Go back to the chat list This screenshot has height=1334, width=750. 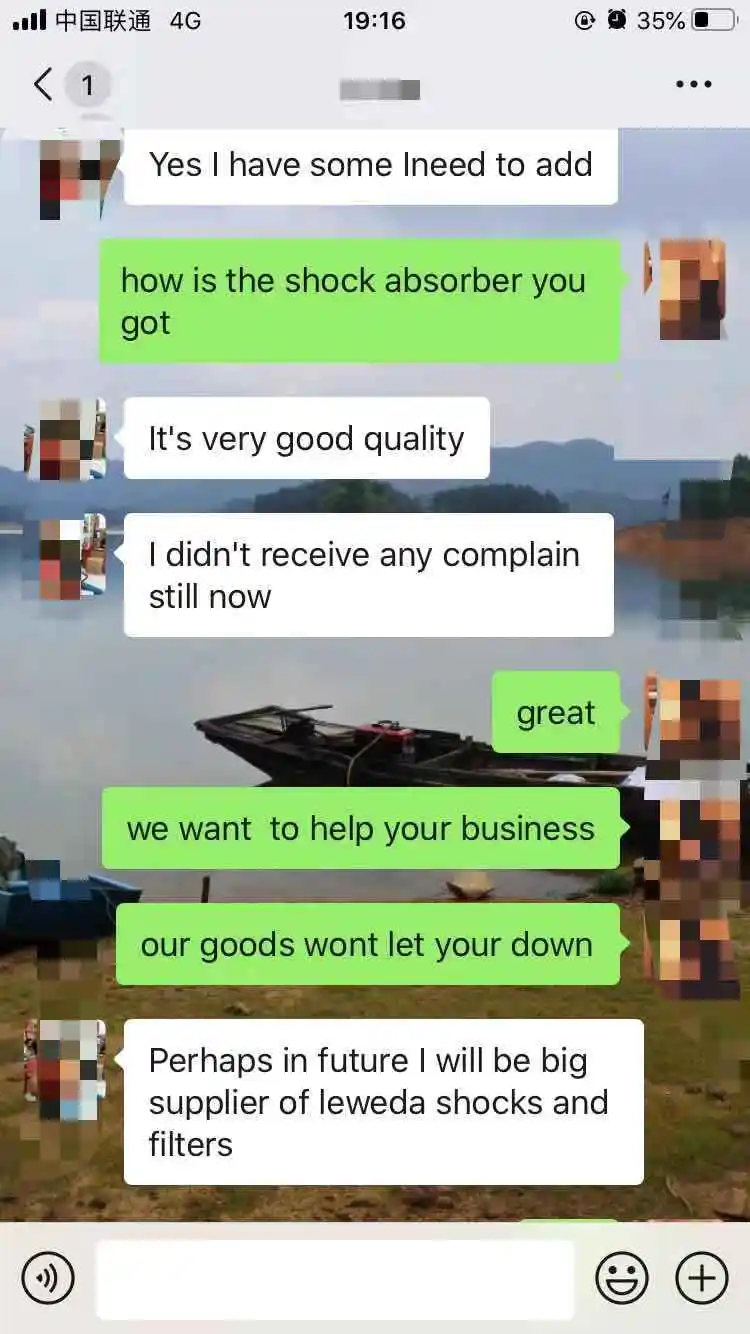(x=43, y=85)
